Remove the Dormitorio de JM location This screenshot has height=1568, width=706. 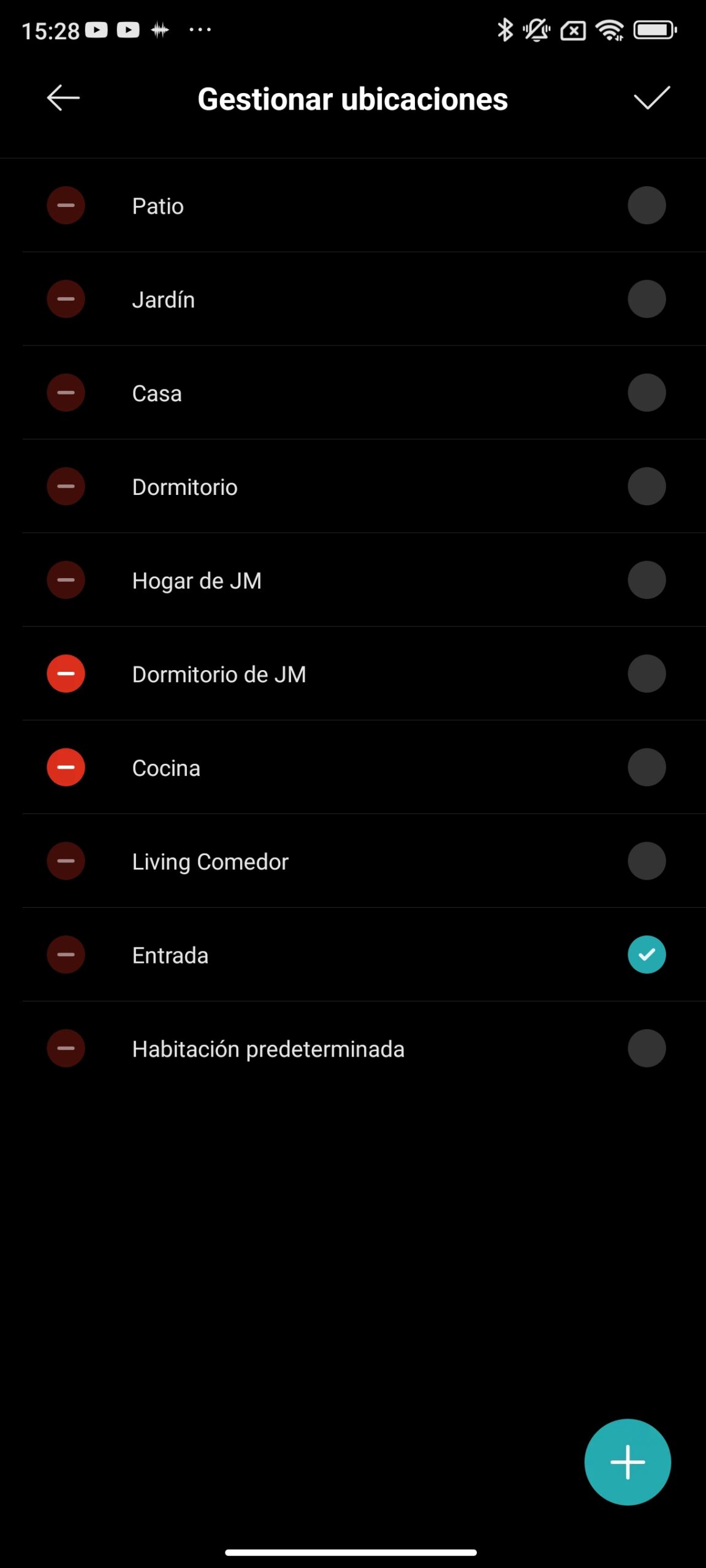(x=66, y=674)
